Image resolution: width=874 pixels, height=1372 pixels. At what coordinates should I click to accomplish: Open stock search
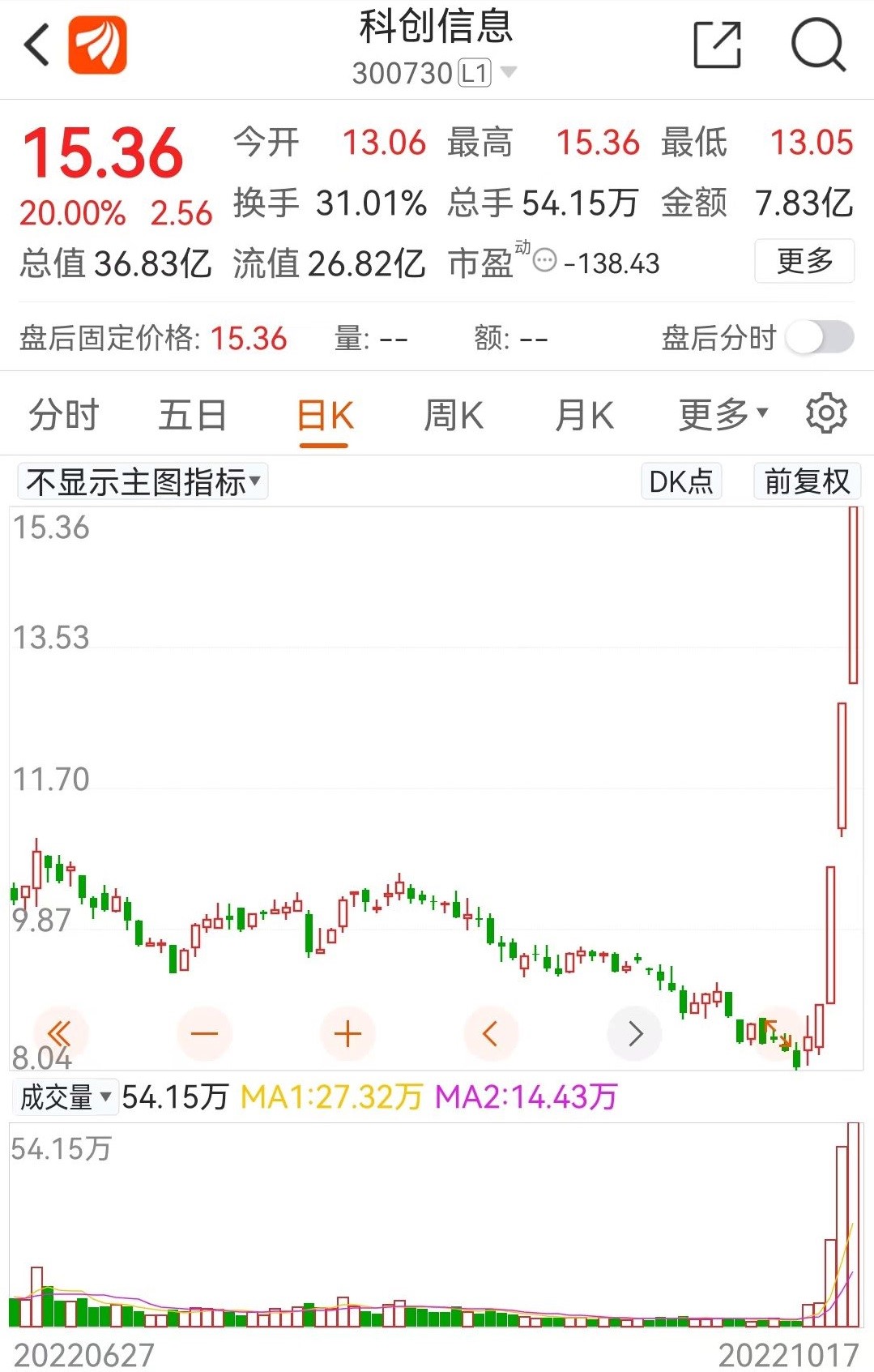tap(818, 45)
